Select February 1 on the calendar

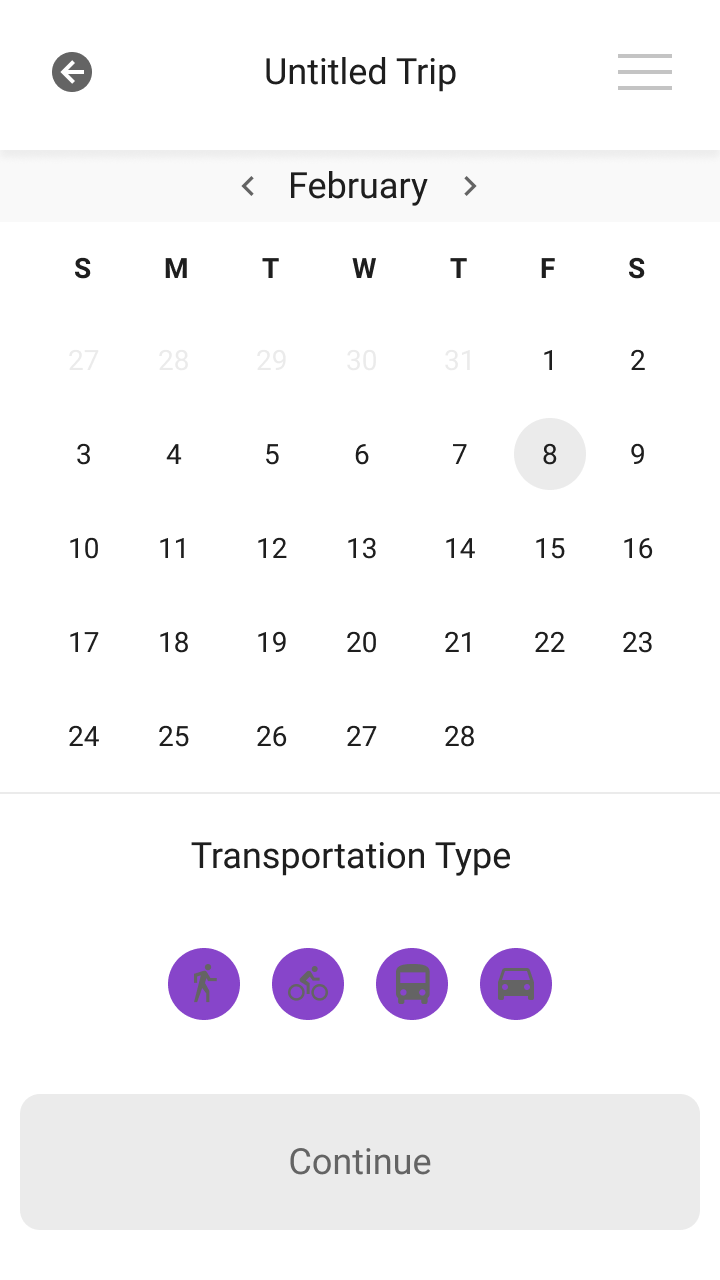(x=549, y=360)
